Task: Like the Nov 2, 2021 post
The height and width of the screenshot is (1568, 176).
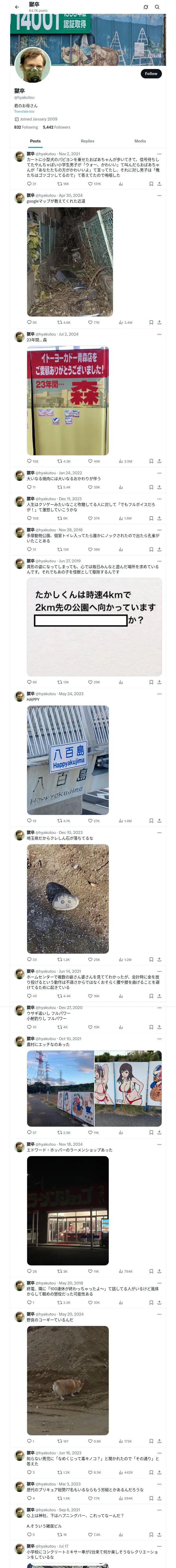Action: (x=94, y=184)
